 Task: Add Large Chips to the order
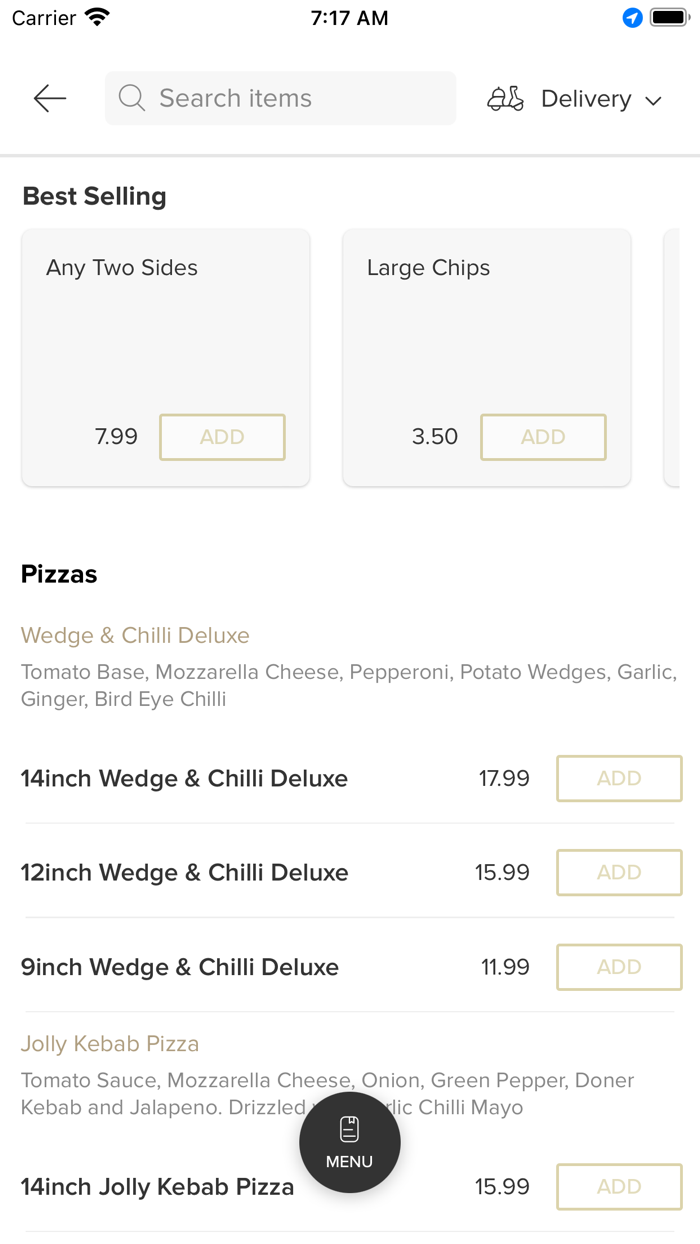[543, 437]
